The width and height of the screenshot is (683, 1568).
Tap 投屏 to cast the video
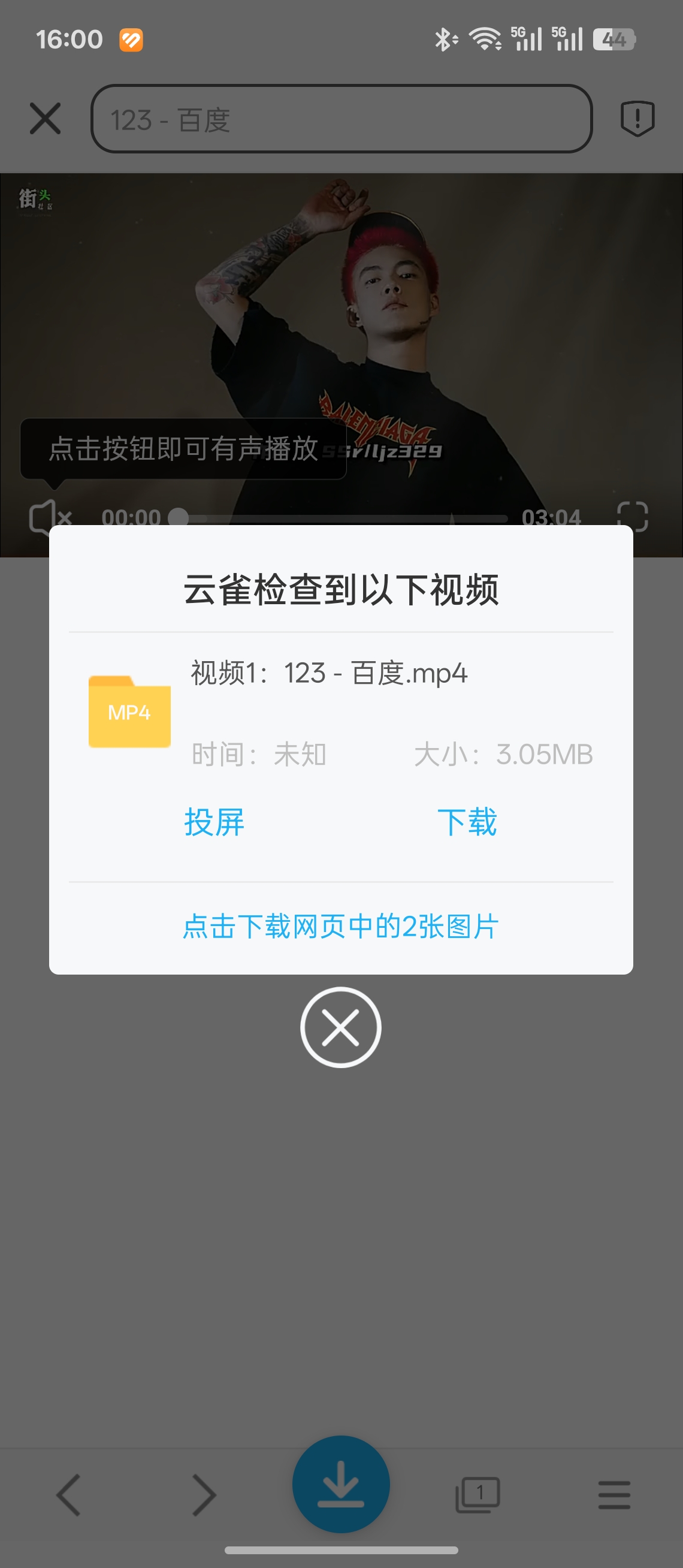[x=214, y=822]
